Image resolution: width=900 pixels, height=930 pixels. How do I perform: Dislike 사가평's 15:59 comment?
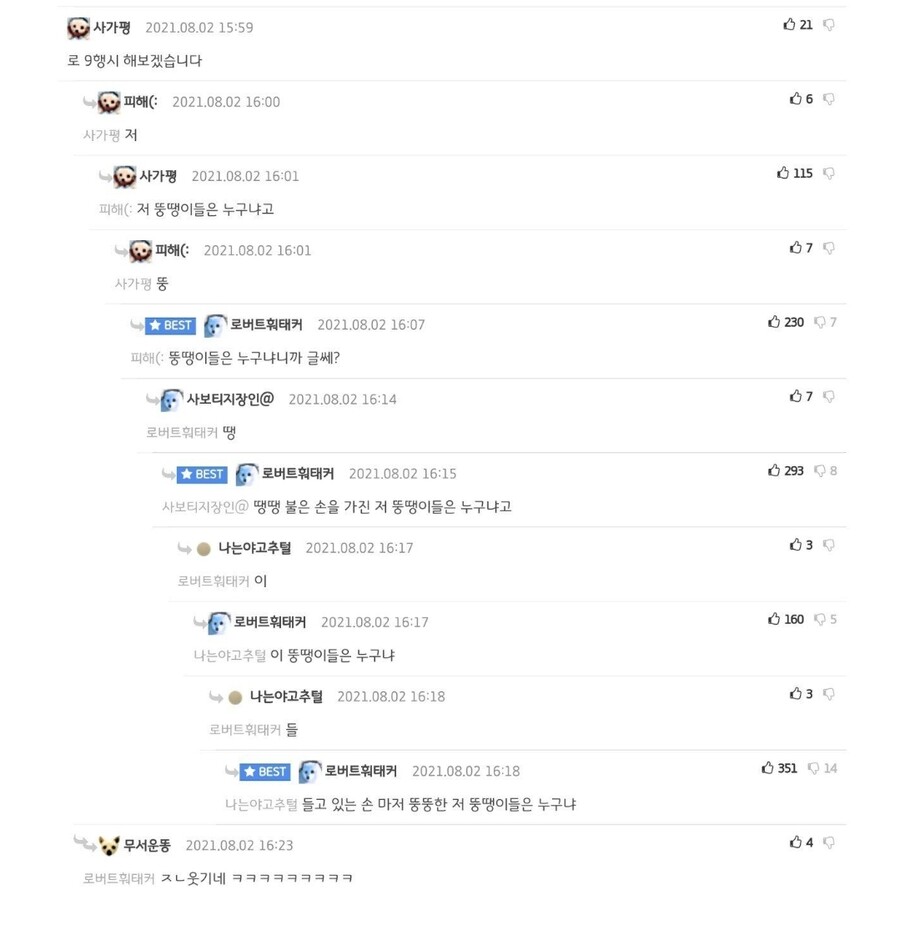828,25
